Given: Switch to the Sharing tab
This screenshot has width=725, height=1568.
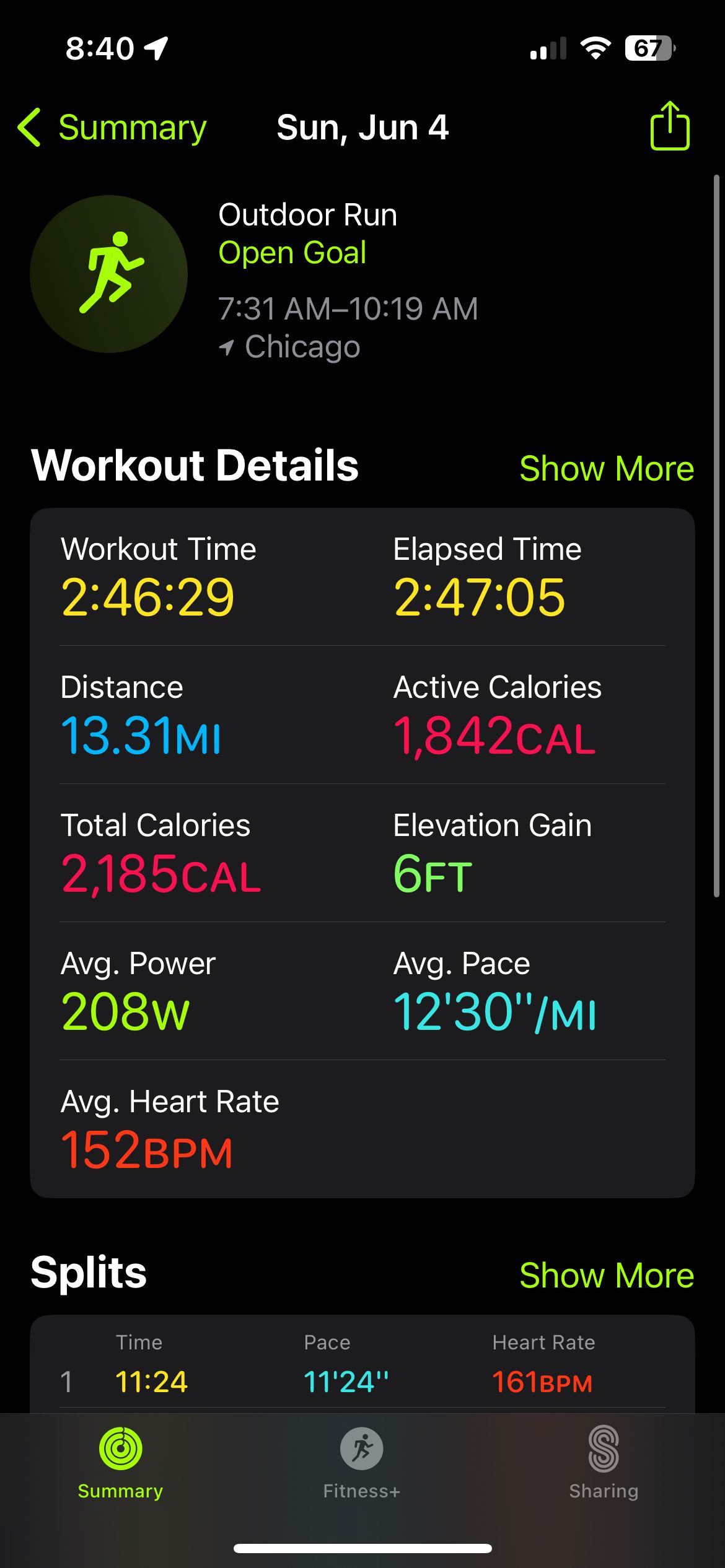Looking at the screenshot, I should click(x=604, y=1463).
